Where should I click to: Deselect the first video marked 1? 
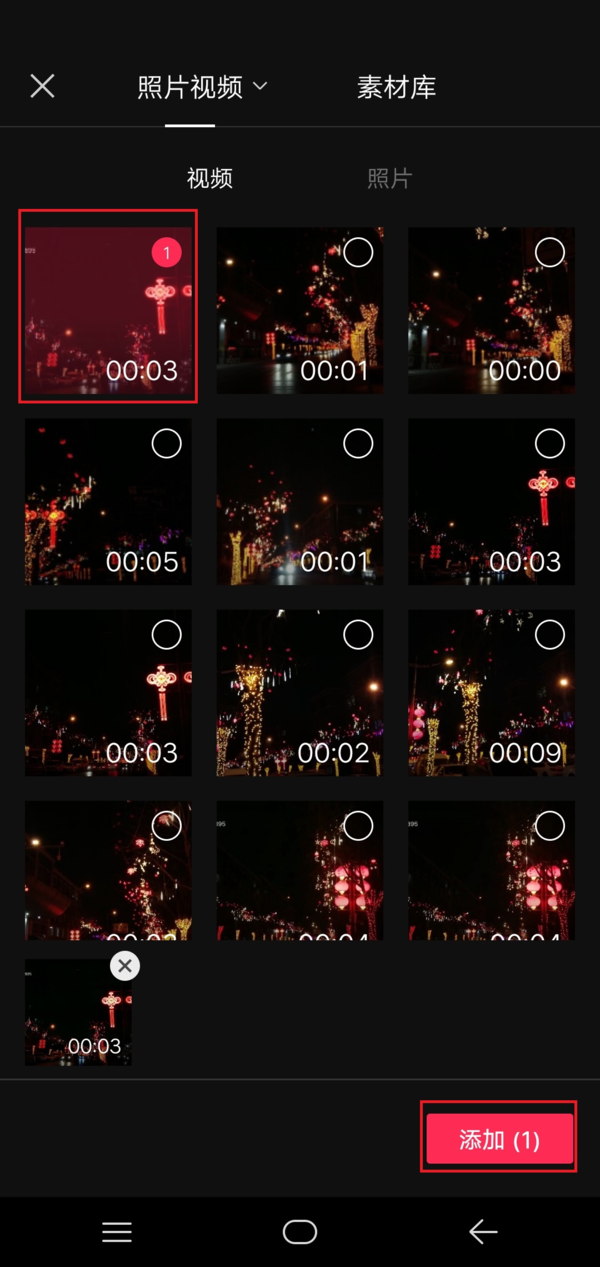(166, 253)
